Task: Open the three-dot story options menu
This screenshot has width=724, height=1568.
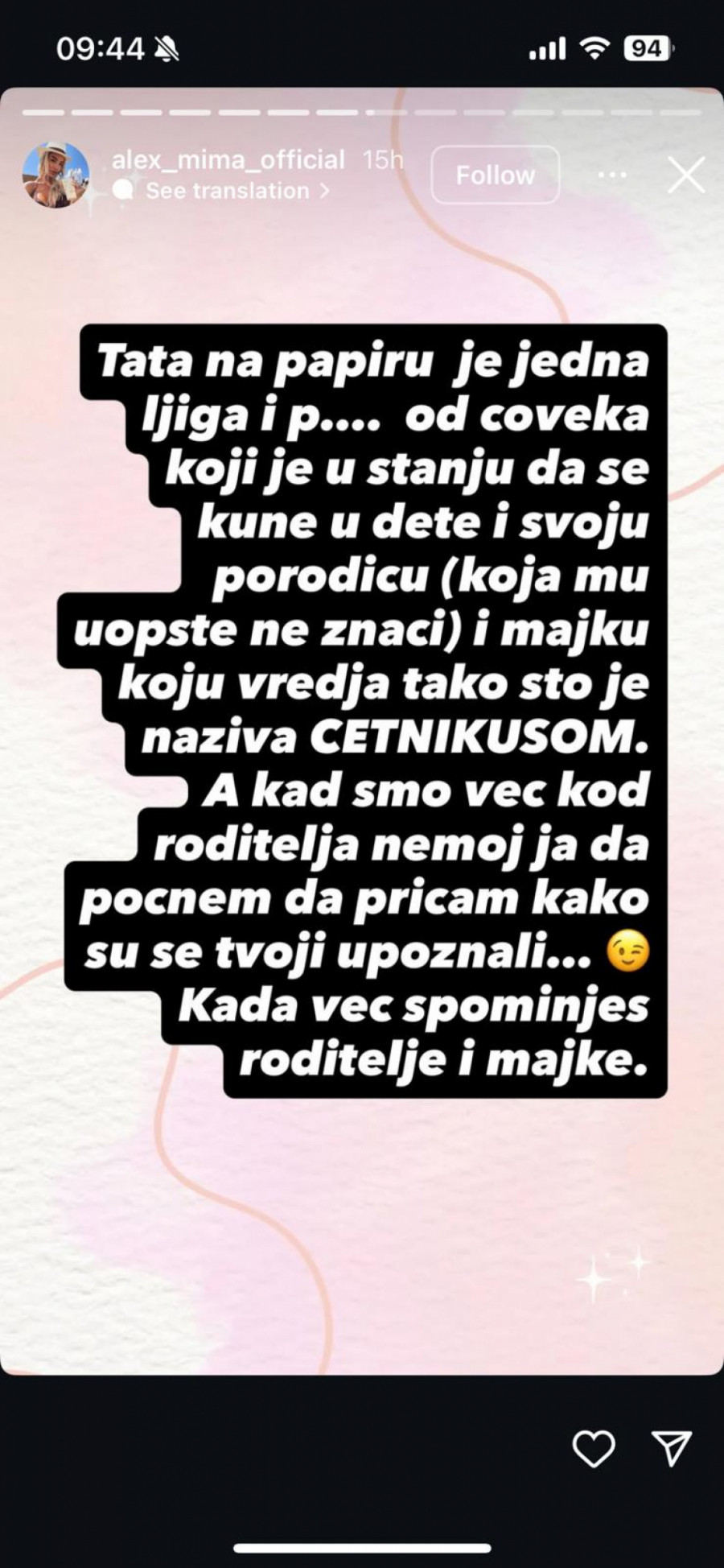Action: point(611,175)
